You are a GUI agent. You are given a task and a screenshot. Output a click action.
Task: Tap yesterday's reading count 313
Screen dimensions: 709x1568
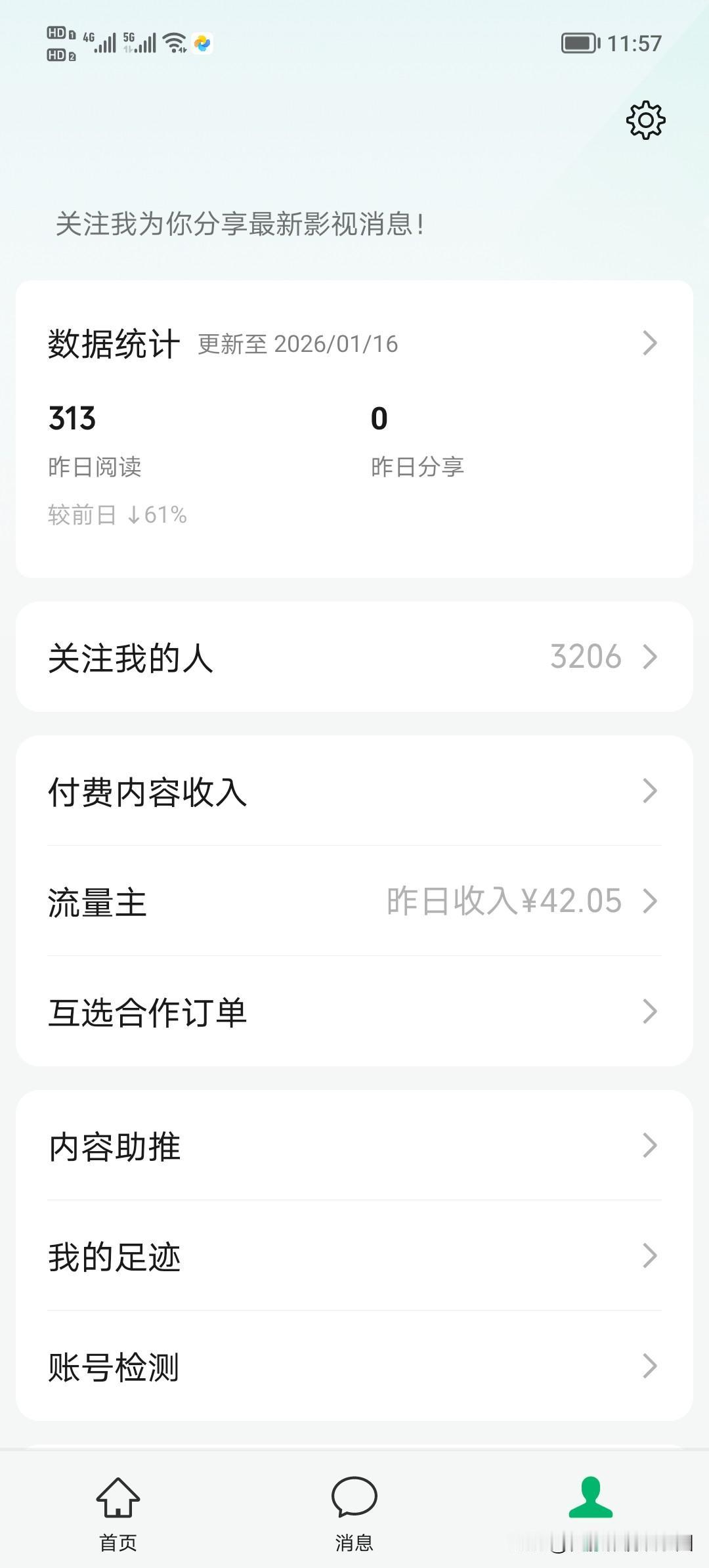point(72,419)
